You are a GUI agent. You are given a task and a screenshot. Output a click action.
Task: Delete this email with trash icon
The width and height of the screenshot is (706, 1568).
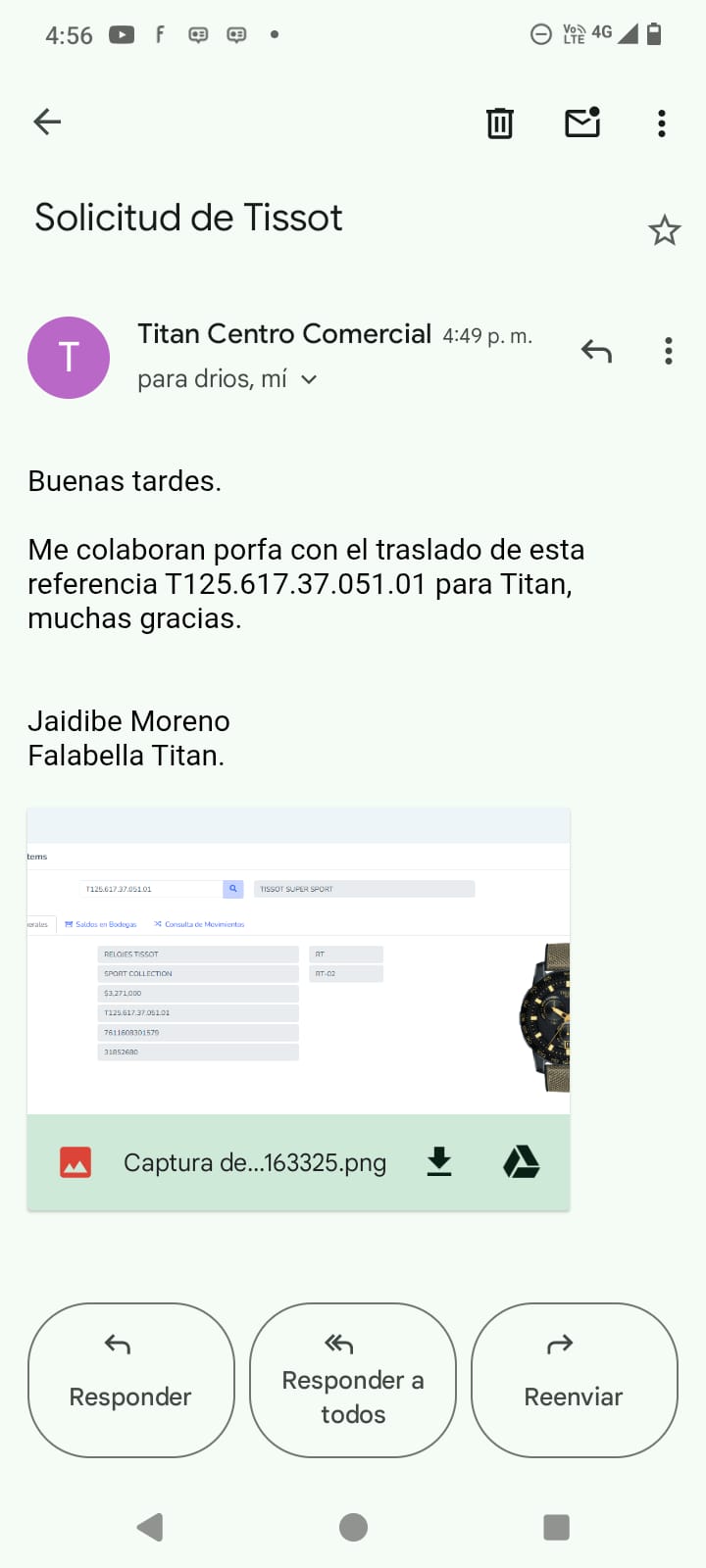tap(500, 122)
